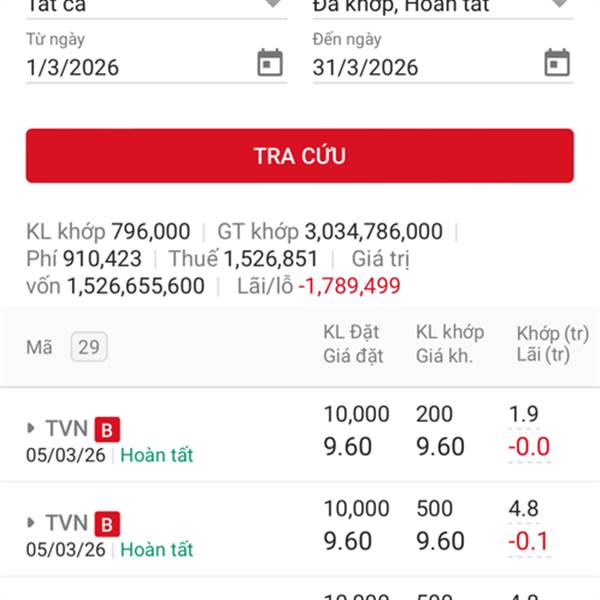Tap the red TRA CỨU button

299,156
